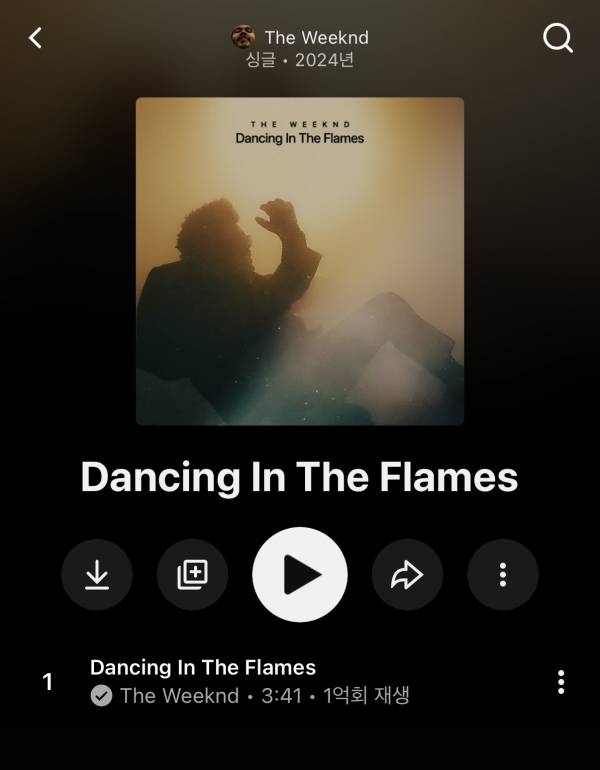Go back using the top-left arrow
The height and width of the screenshot is (770, 600).
(x=36, y=38)
